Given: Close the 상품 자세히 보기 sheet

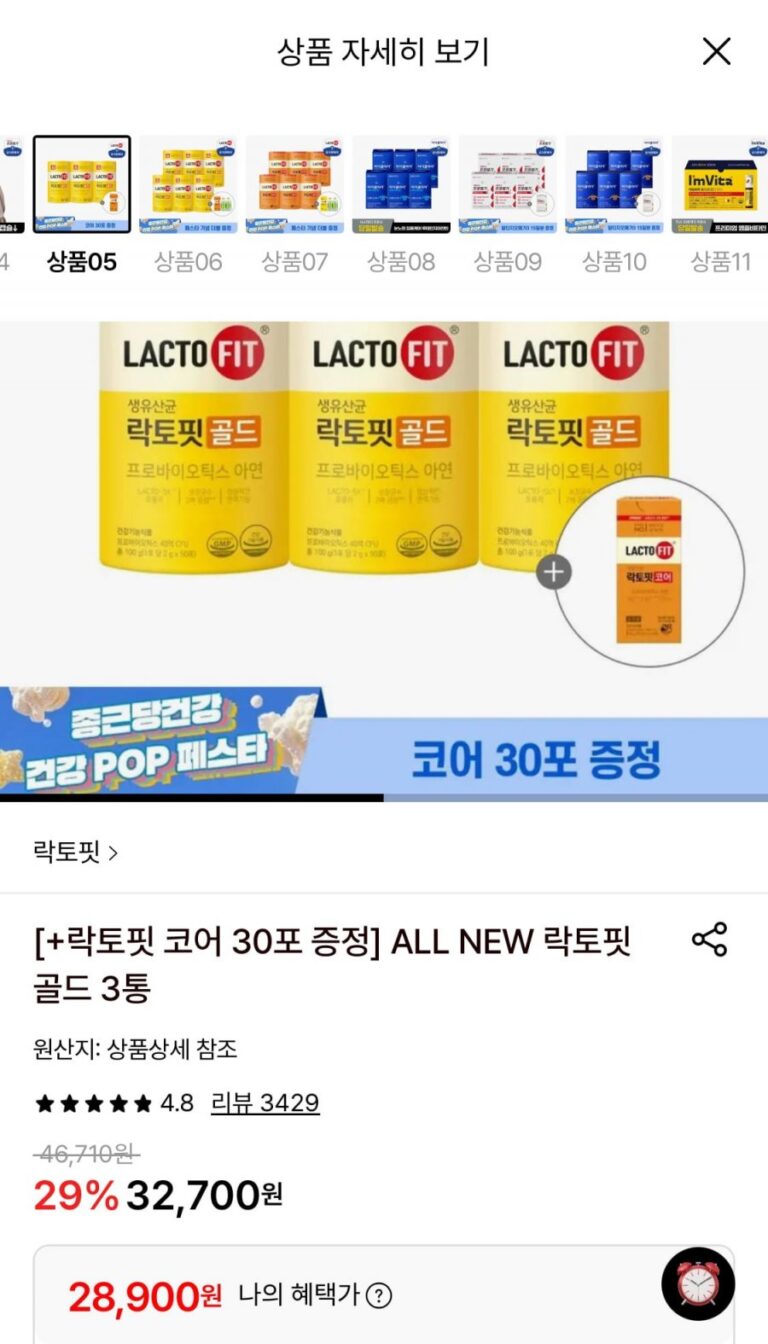Looking at the screenshot, I should tap(716, 51).
